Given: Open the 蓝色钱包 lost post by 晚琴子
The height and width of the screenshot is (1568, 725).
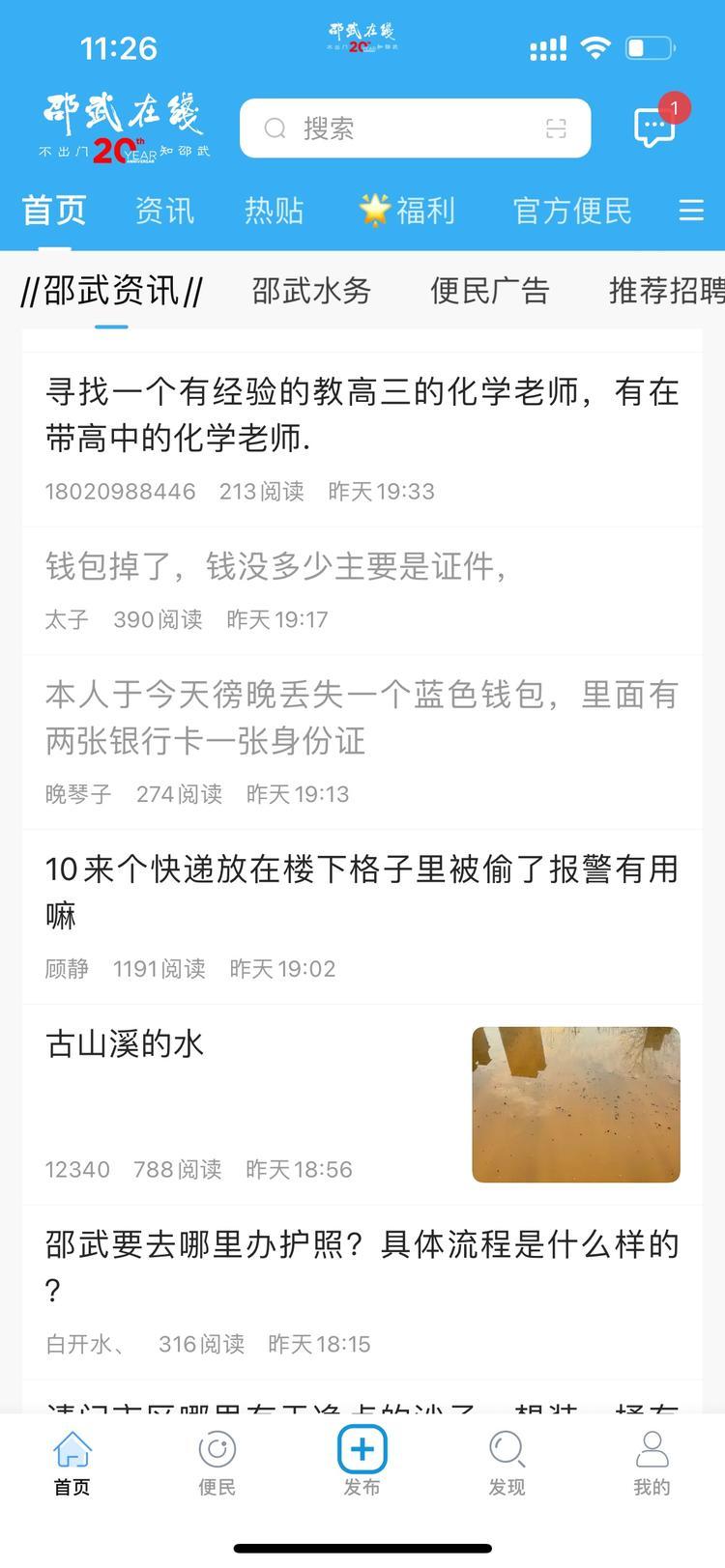Looking at the screenshot, I should pos(362,718).
